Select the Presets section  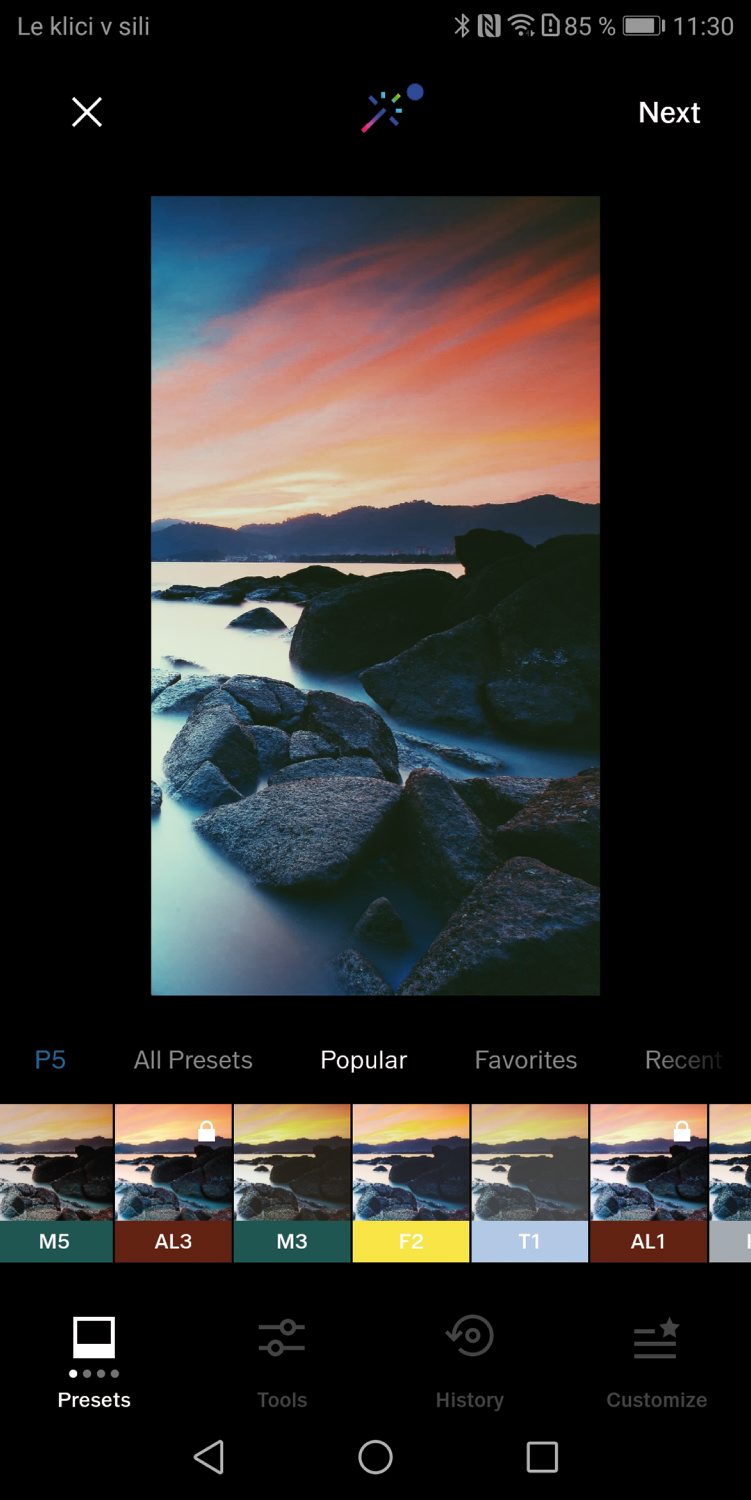94,1363
